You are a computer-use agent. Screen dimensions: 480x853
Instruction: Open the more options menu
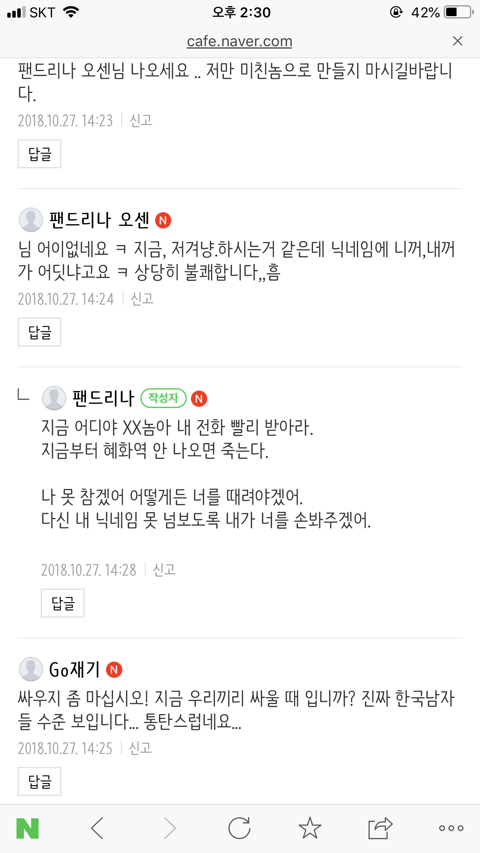[x=451, y=828]
